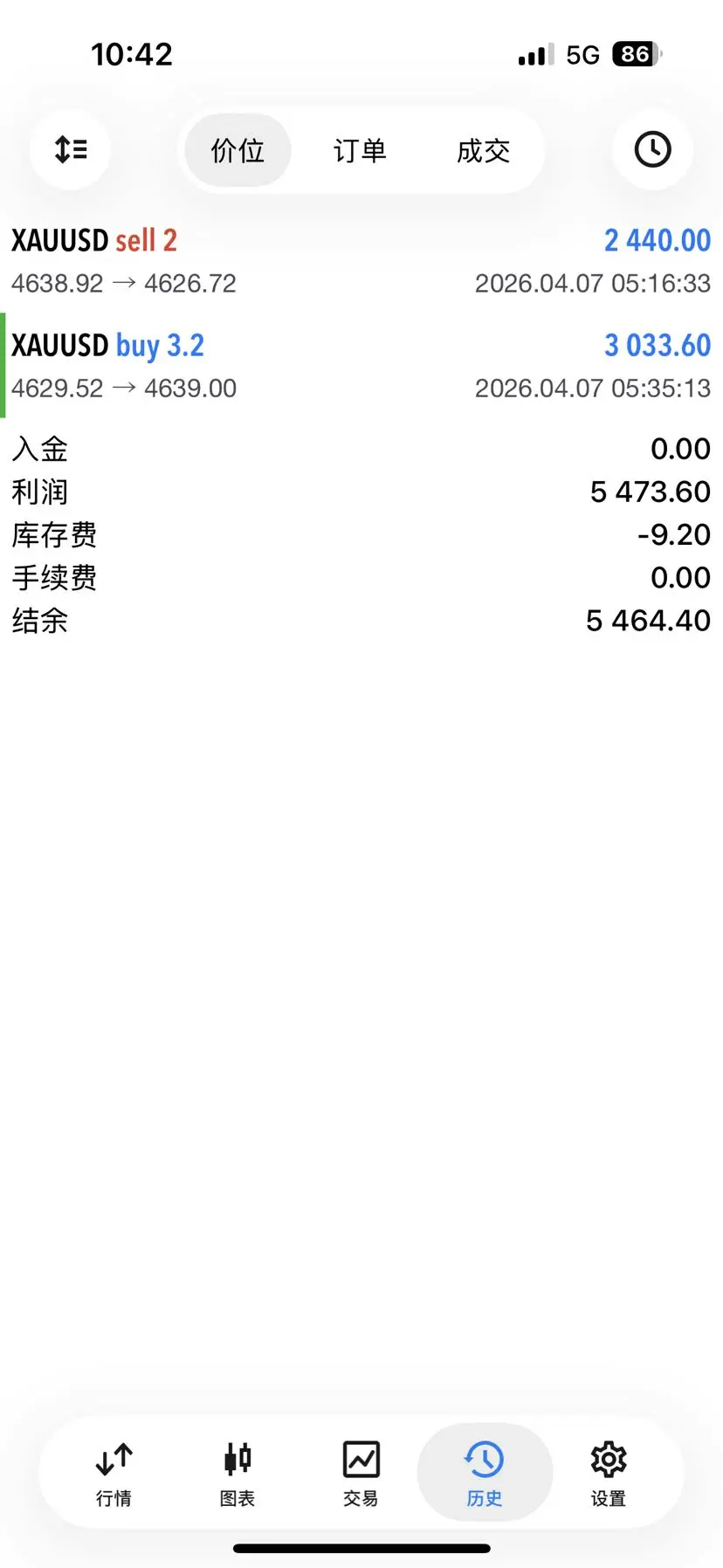Tap the sell 2 profit amount 2 440.00
The height and width of the screenshot is (1568, 723).
pyautogui.click(x=657, y=240)
